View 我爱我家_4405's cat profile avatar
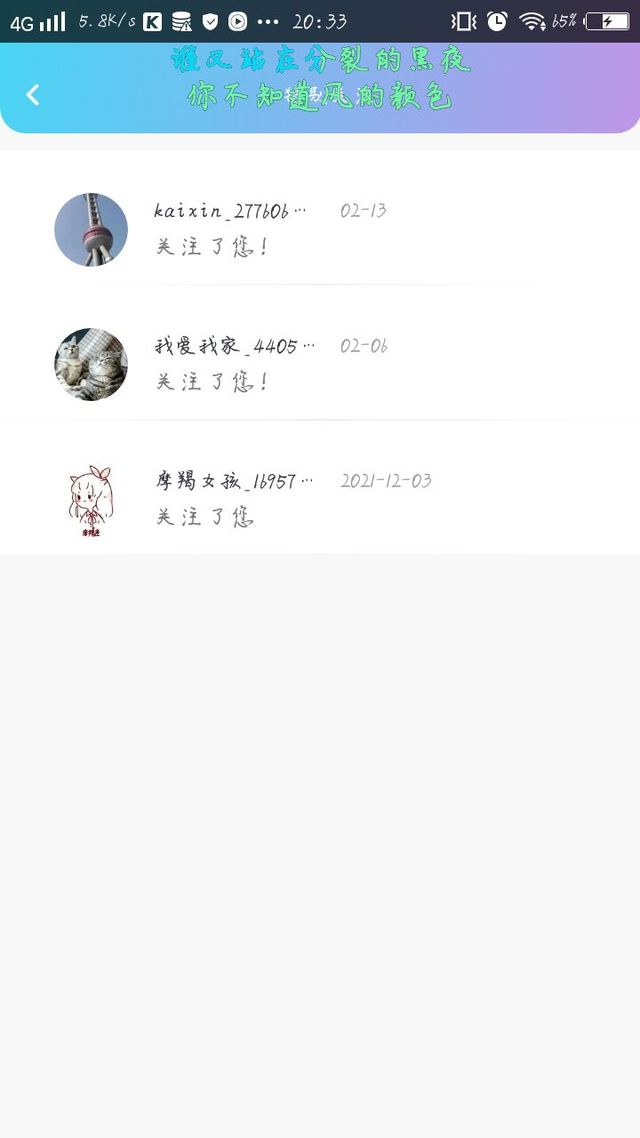640x1138 pixels. click(x=91, y=364)
